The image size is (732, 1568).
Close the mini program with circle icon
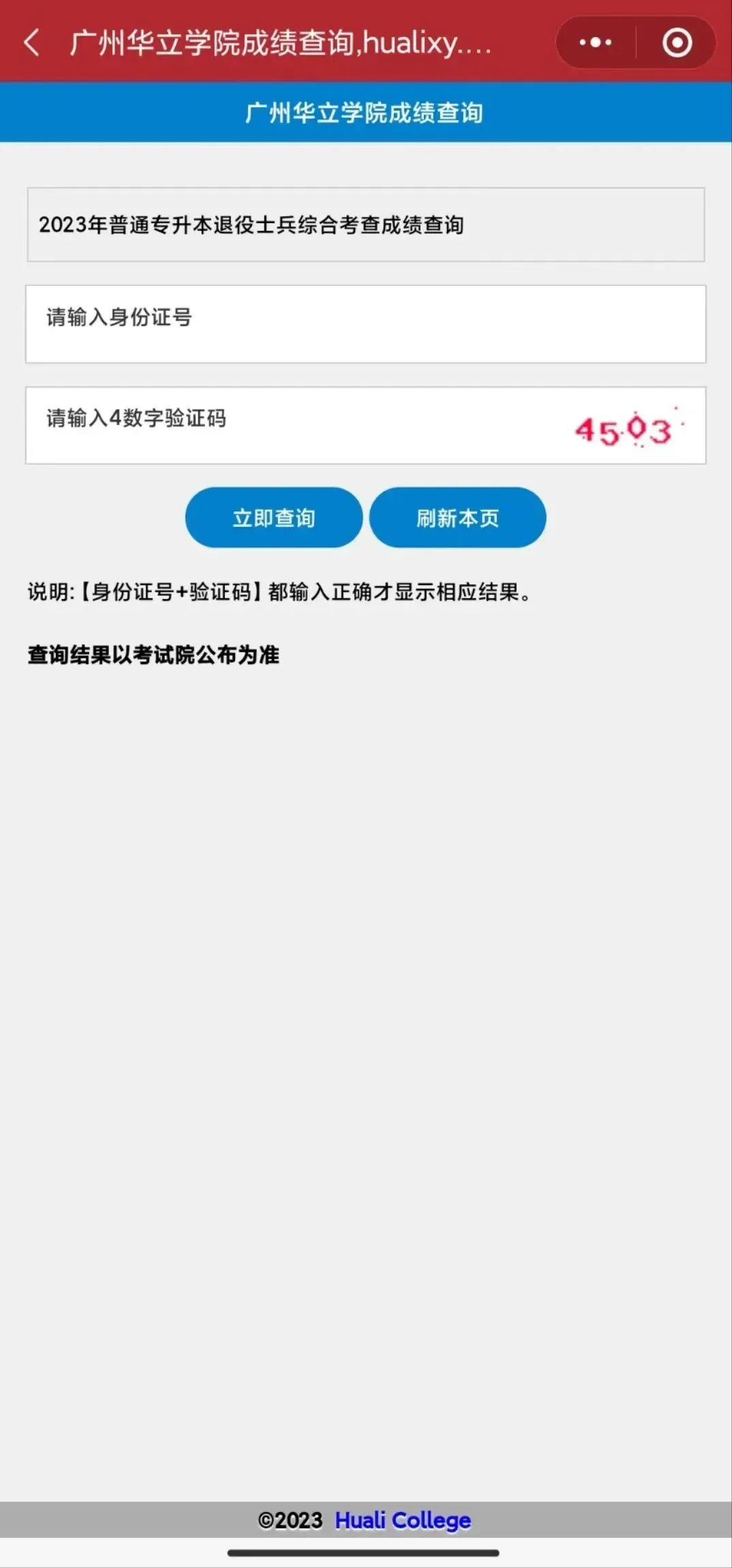pos(677,42)
